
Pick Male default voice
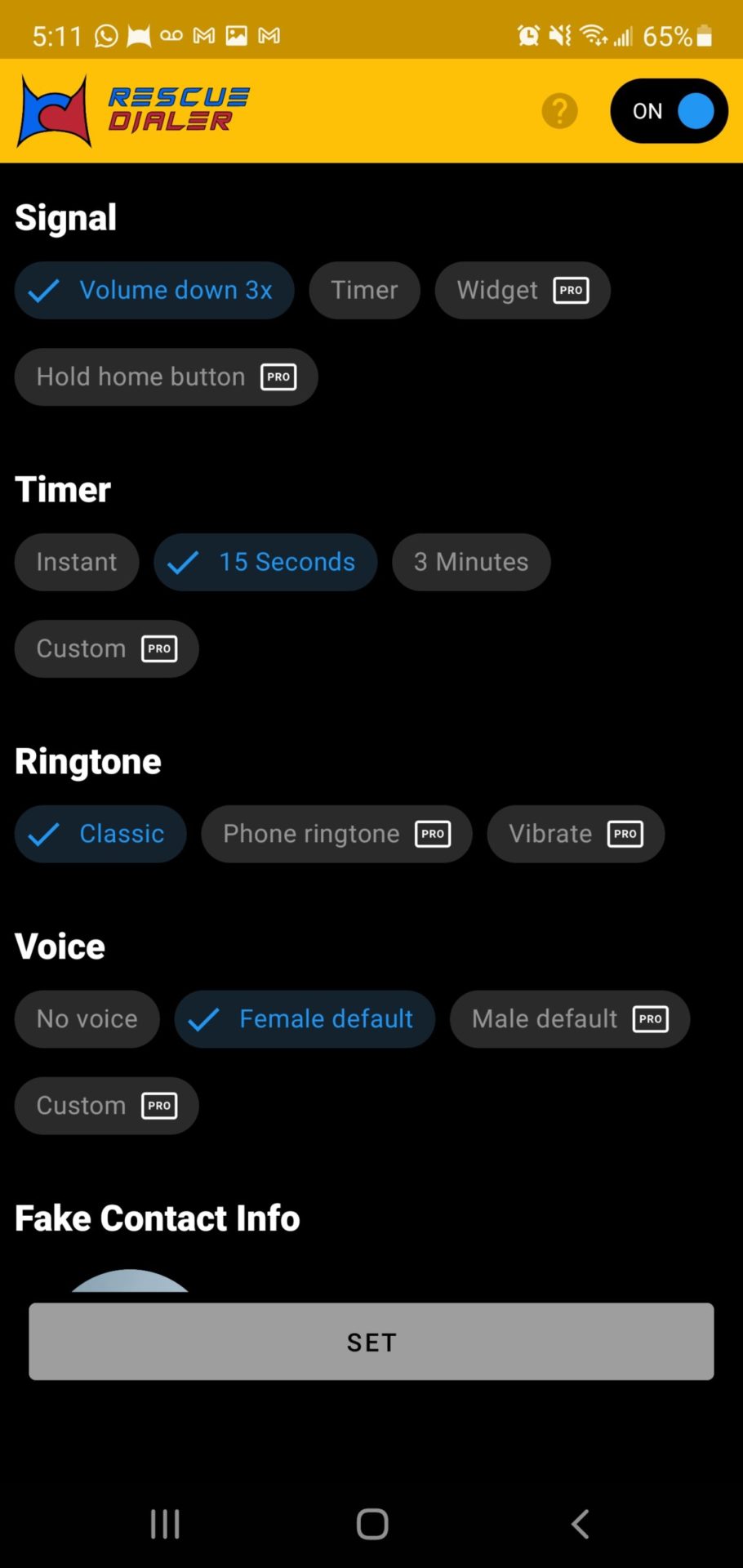click(x=569, y=1019)
